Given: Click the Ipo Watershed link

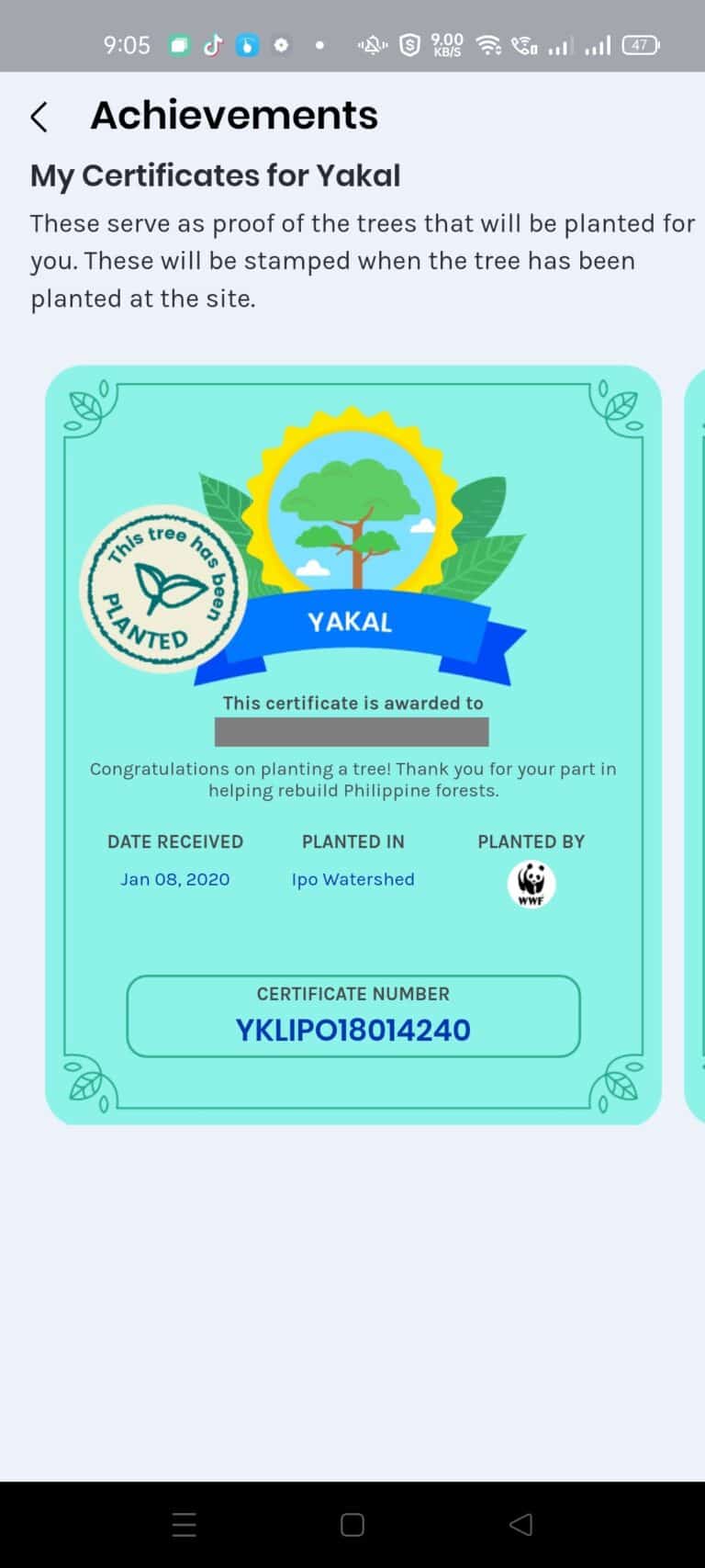Looking at the screenshot, I should tap(352, 879).
